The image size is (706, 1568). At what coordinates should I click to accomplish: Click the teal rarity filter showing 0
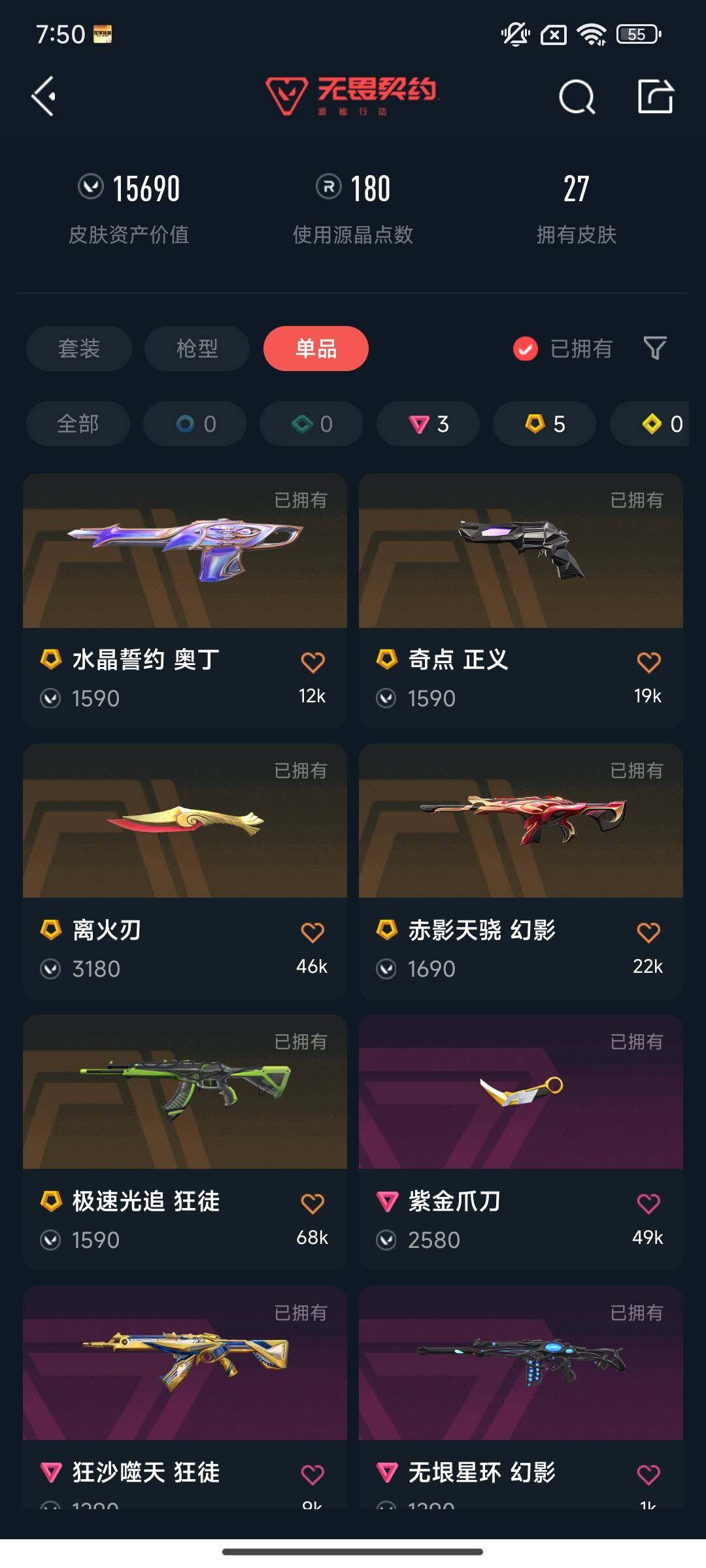[311, 423]
